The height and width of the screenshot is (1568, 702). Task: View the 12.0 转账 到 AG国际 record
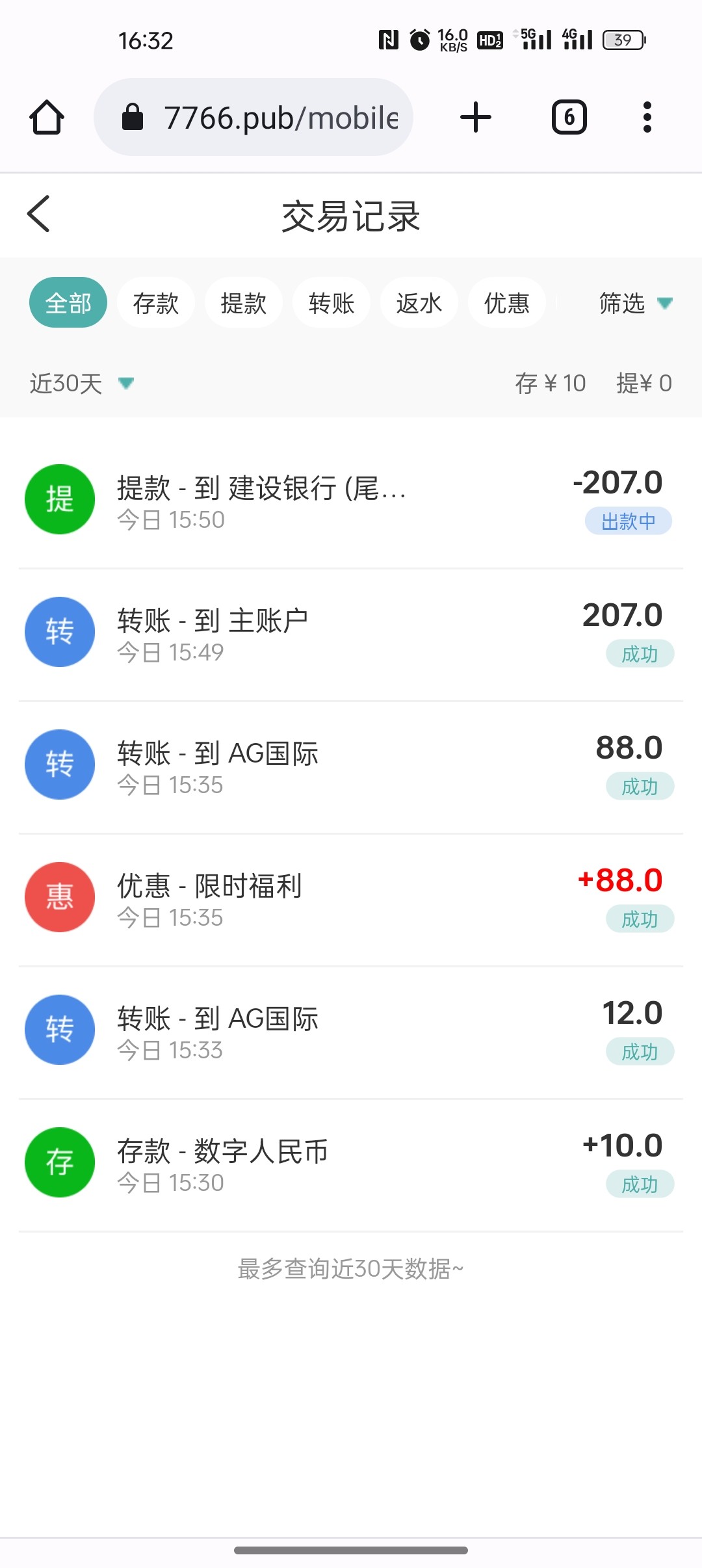point(351,1032)
